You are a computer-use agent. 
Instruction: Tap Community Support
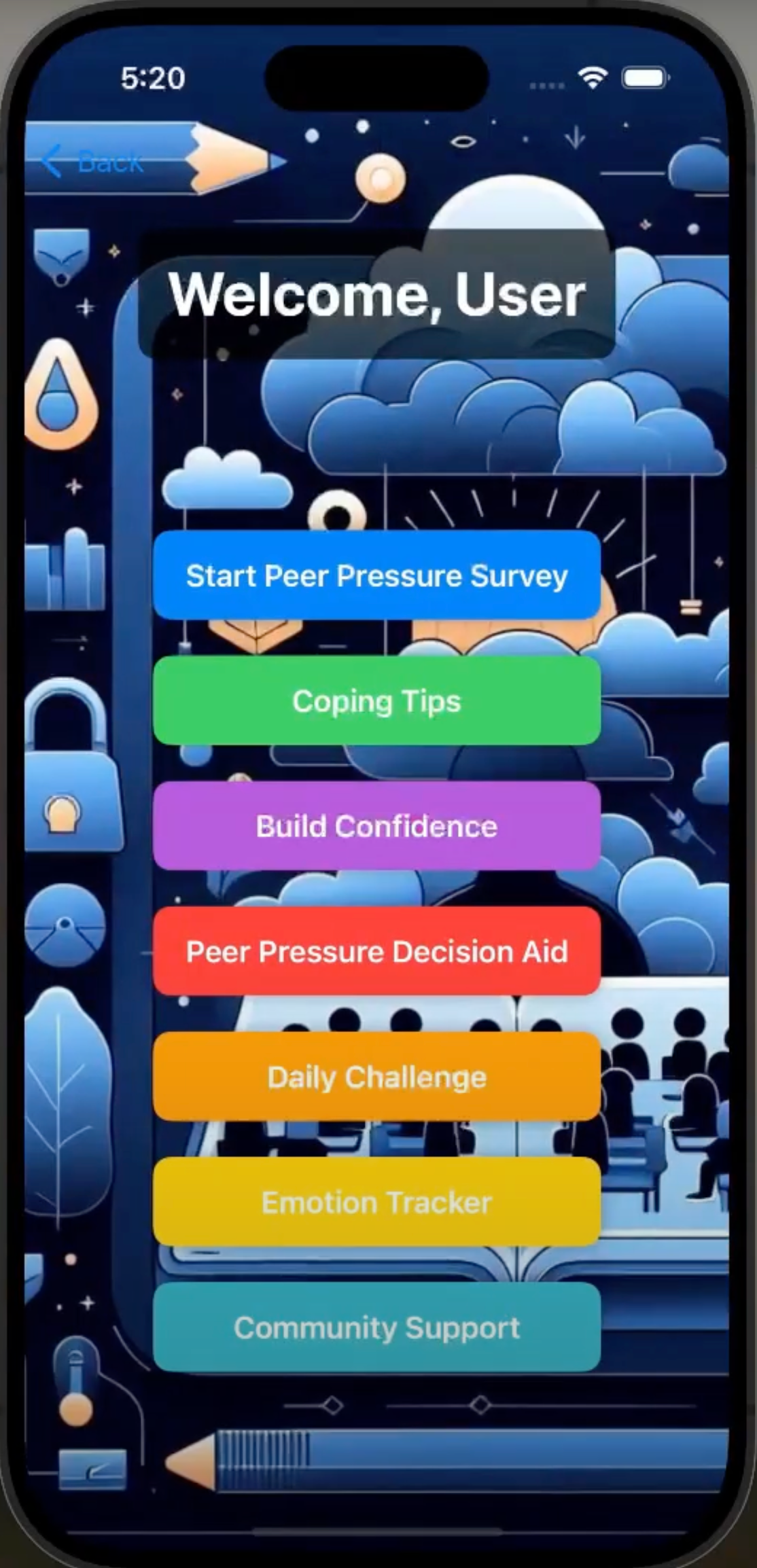coord(376,1327)
